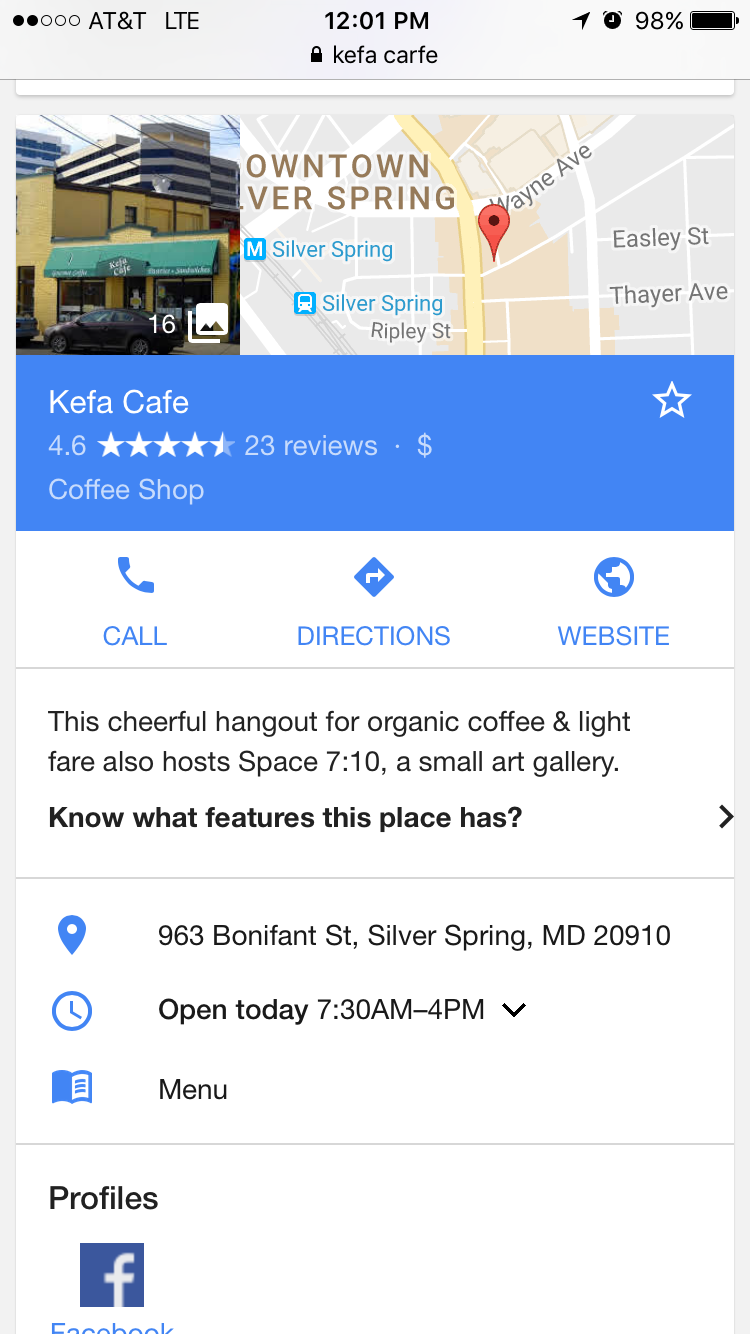Open the Facebook profile link

pos(112,1285)
